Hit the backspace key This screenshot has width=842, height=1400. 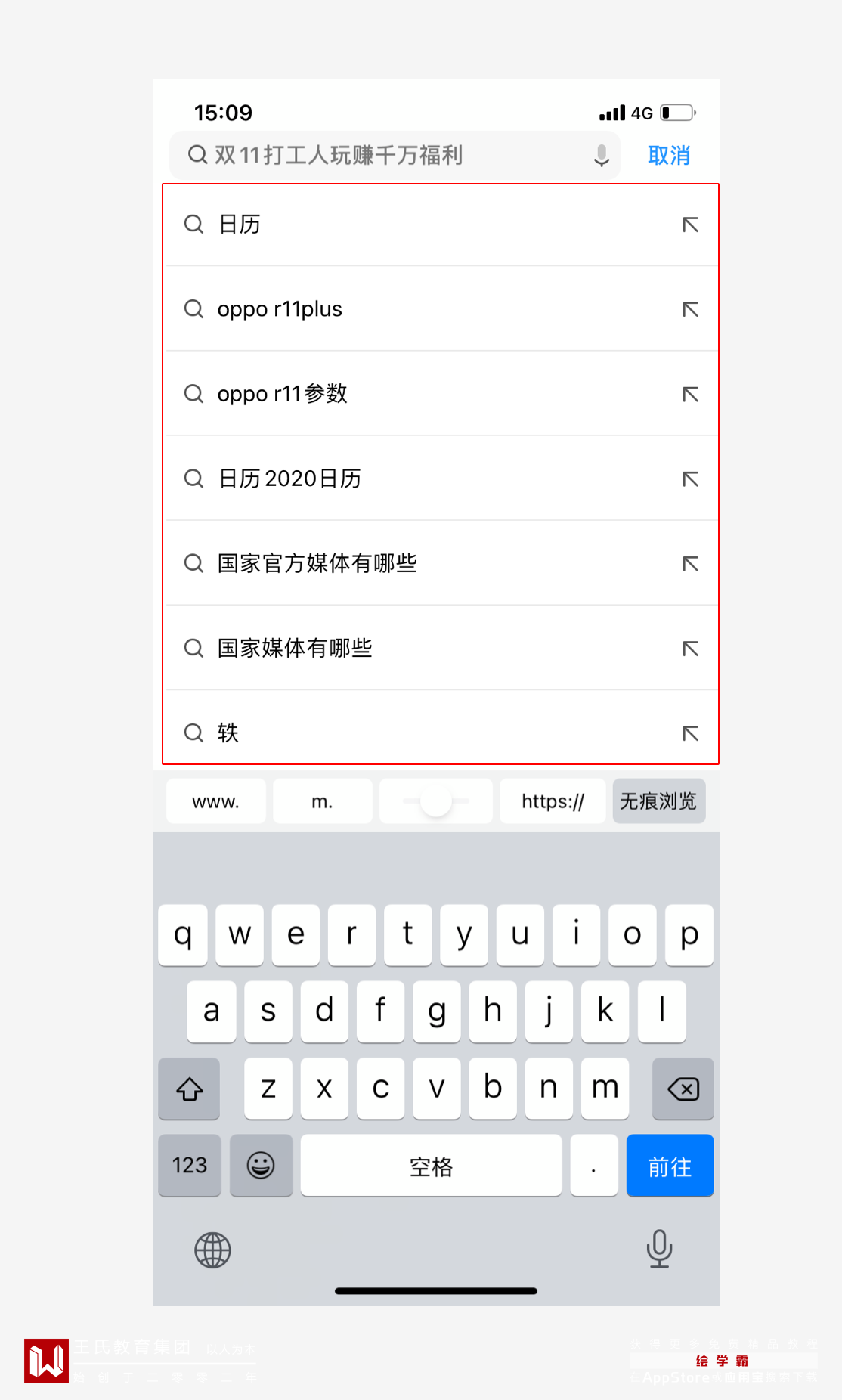[683, 1089]
